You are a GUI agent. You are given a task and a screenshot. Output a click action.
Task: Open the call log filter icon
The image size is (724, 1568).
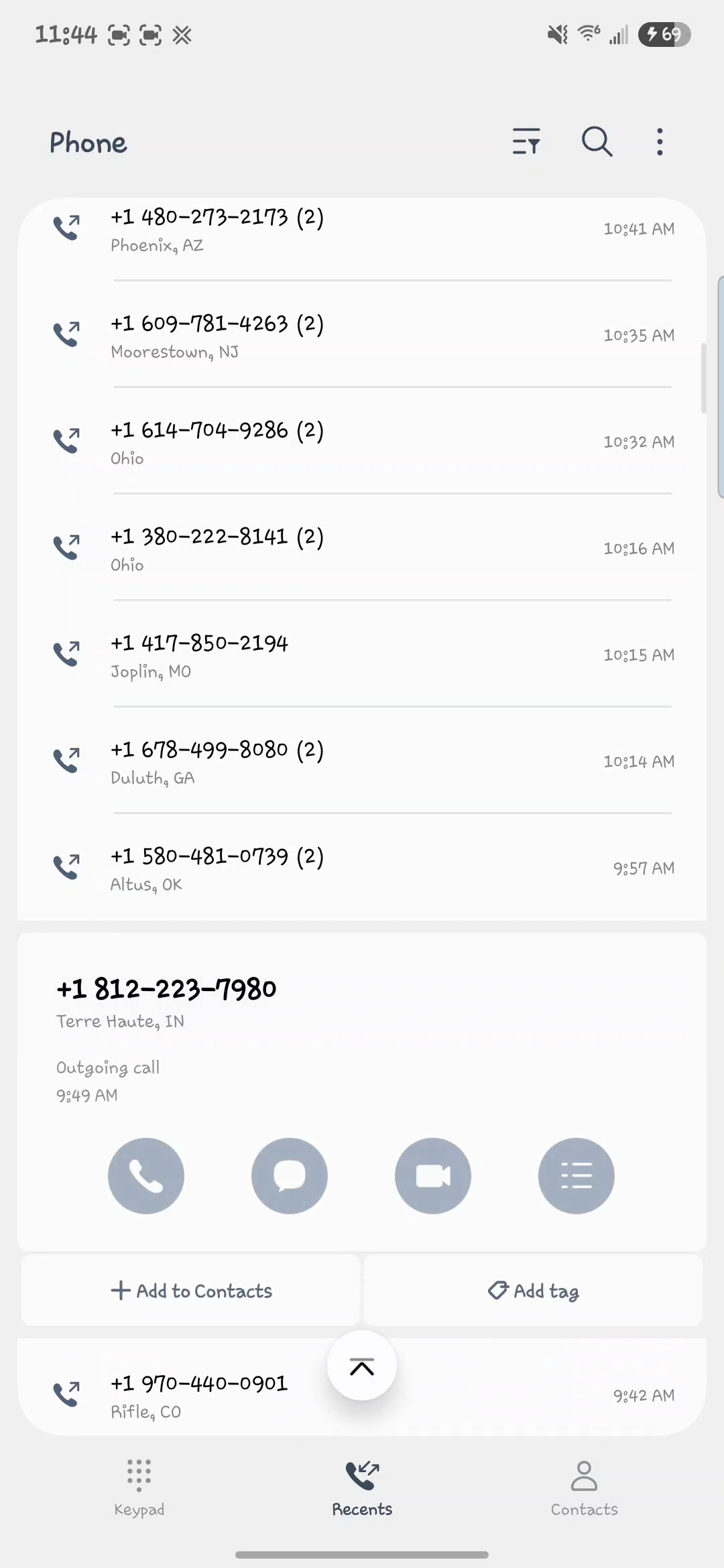[x=526, y=142]
